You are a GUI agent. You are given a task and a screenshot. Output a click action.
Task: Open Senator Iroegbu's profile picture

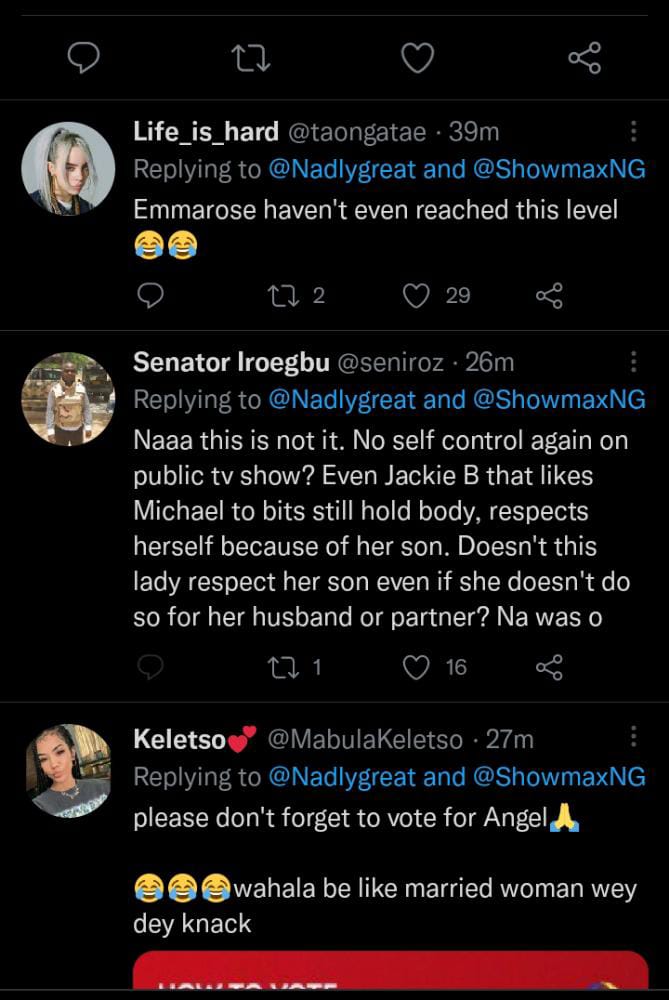68,399
